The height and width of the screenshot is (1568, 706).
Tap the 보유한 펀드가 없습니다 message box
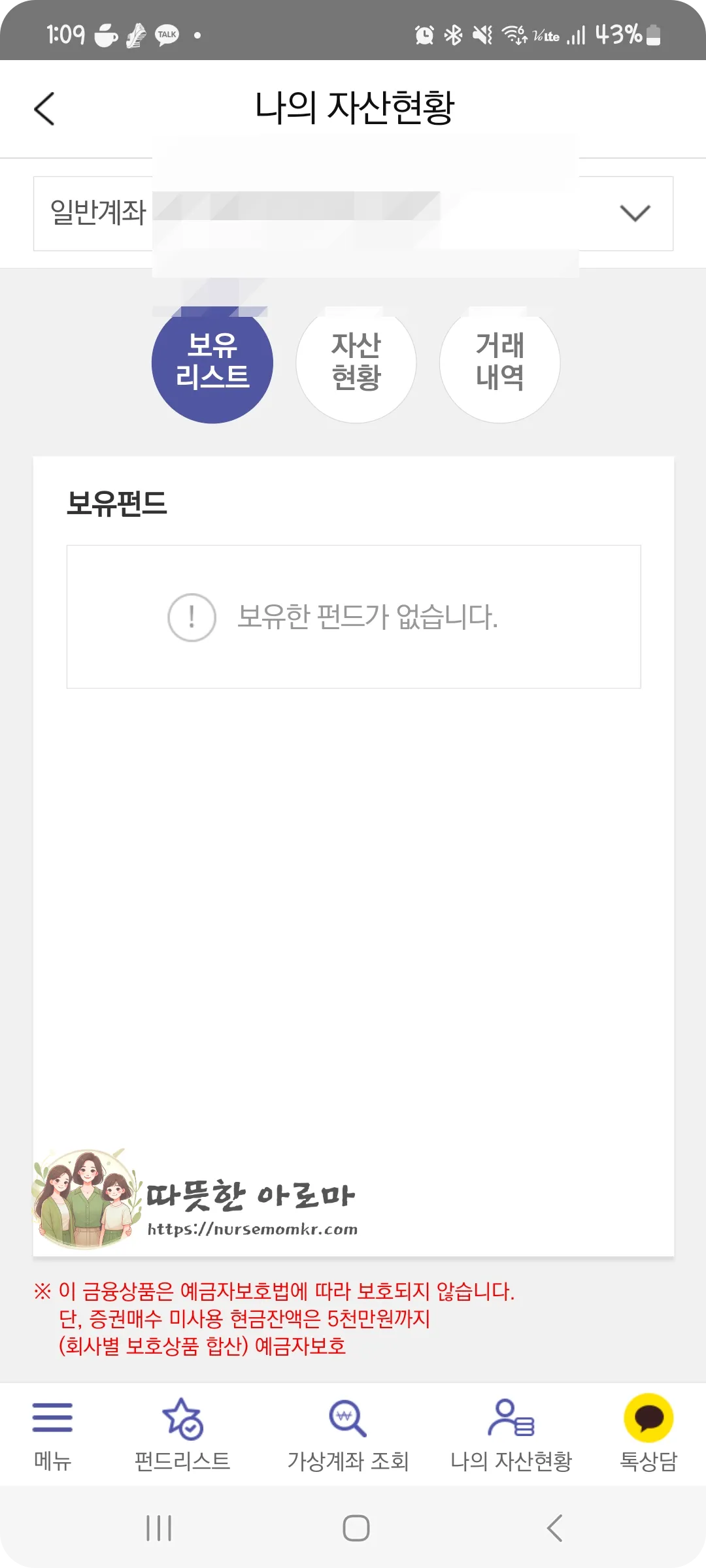pyautogui.click(x=353, y=615)
